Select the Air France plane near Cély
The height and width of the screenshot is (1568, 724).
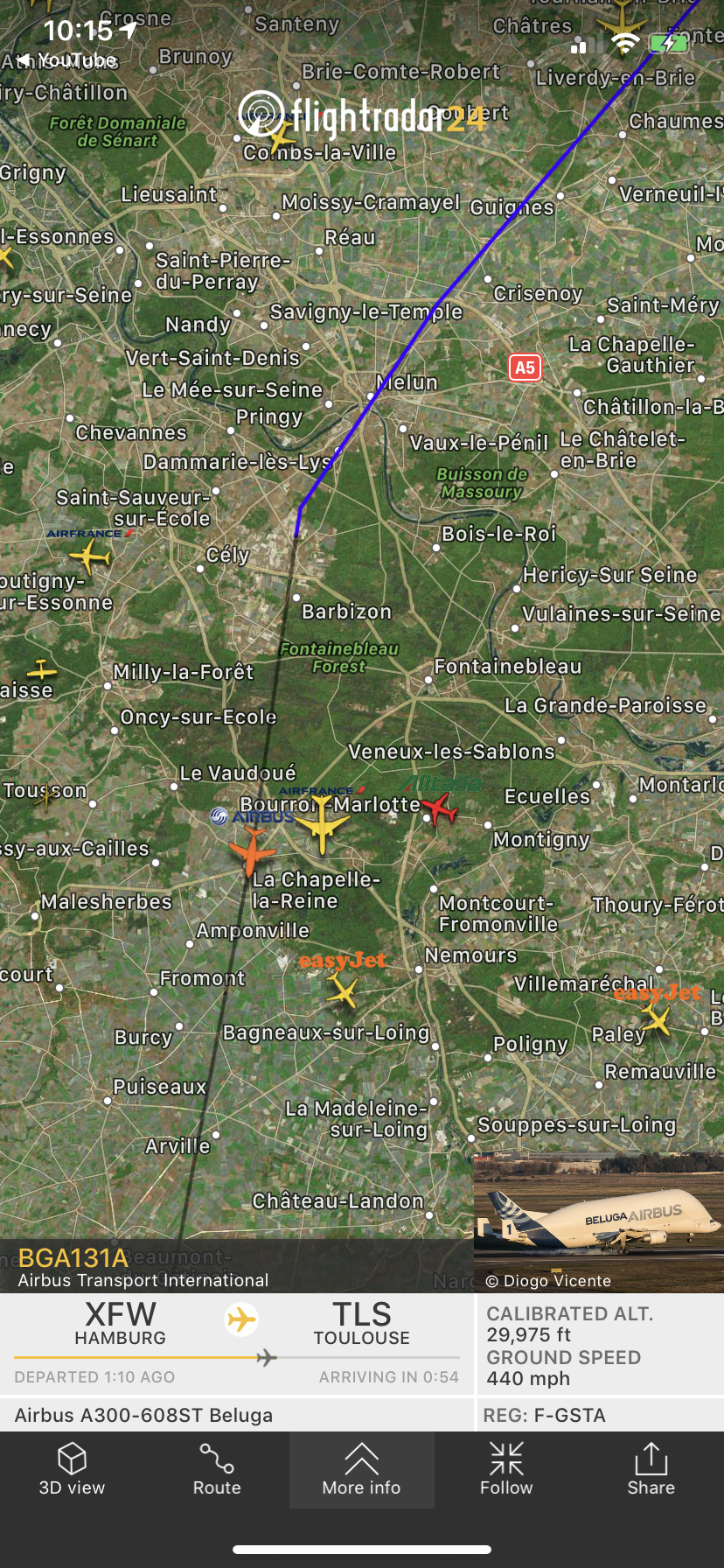pos(90,555)
